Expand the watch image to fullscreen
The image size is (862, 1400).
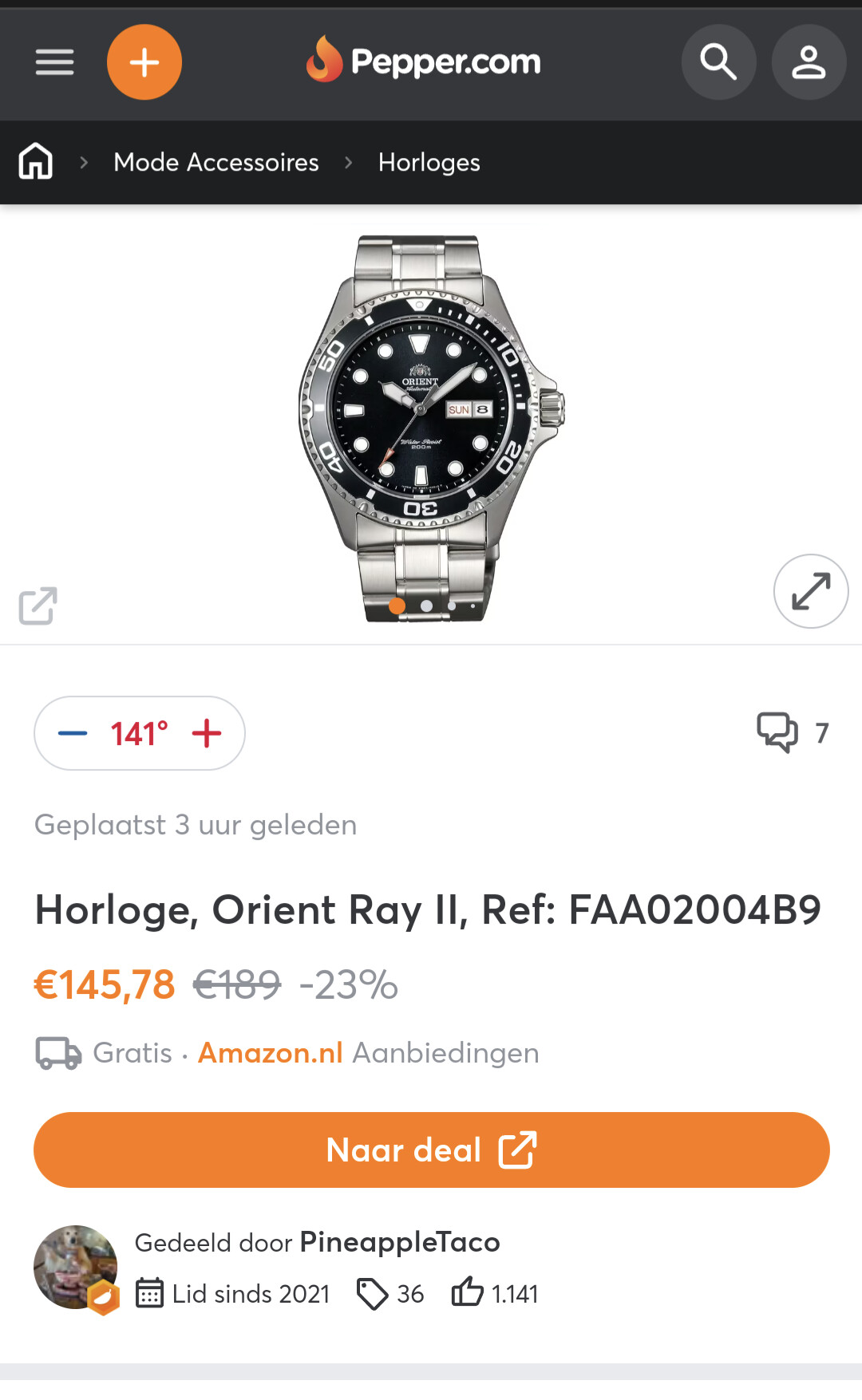pyautogui.click(x=811, y=591)
